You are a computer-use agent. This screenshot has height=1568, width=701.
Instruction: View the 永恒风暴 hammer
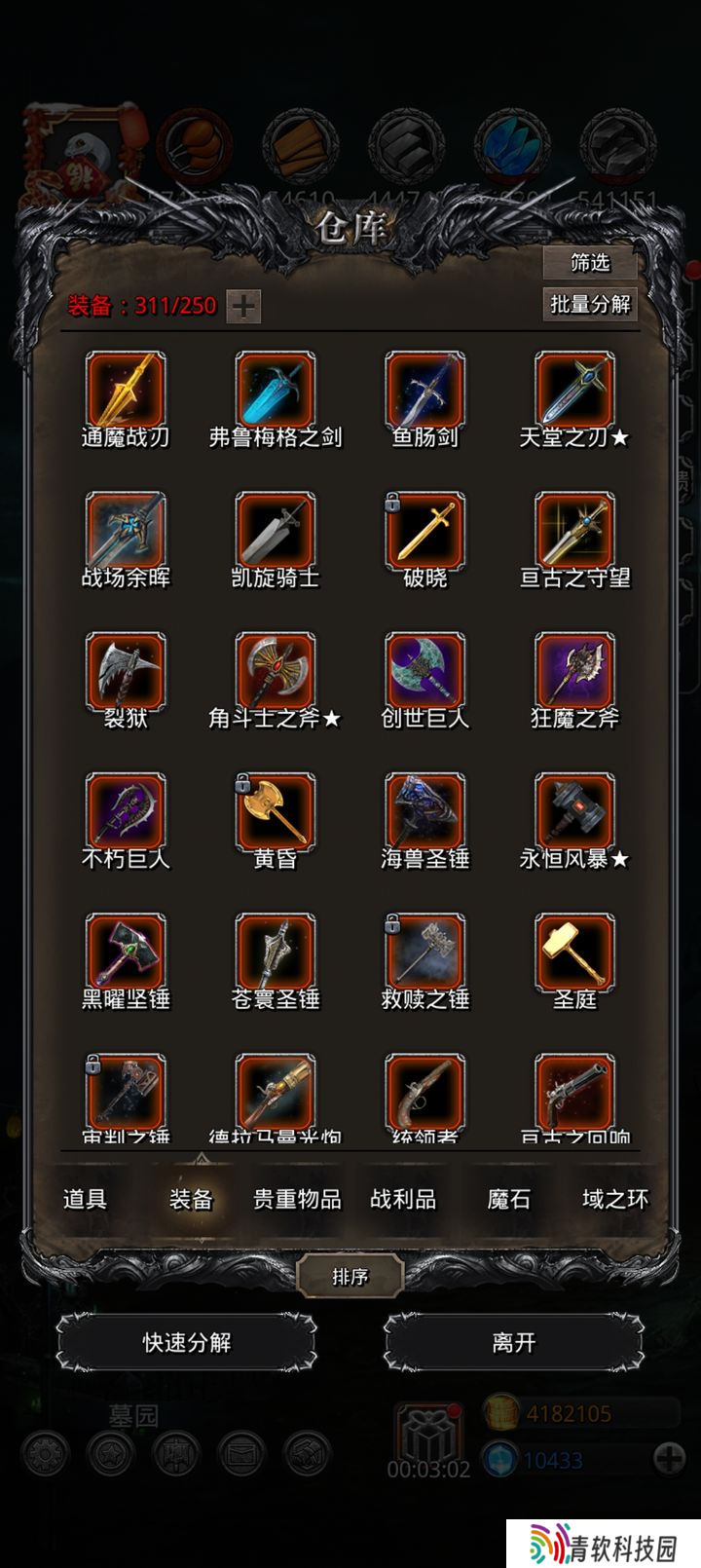tap(574, 811)
